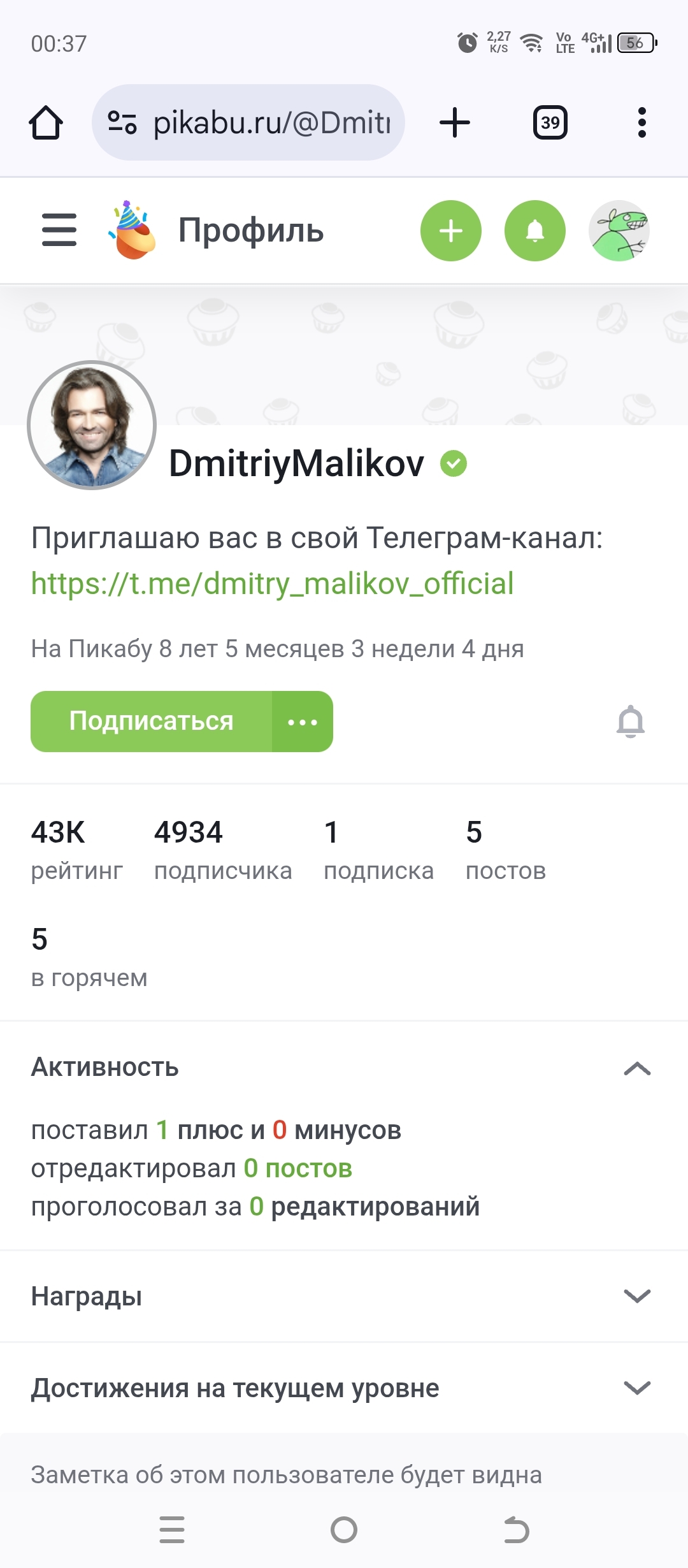
Task: Open your own account avatar in header
Action: 619,231
